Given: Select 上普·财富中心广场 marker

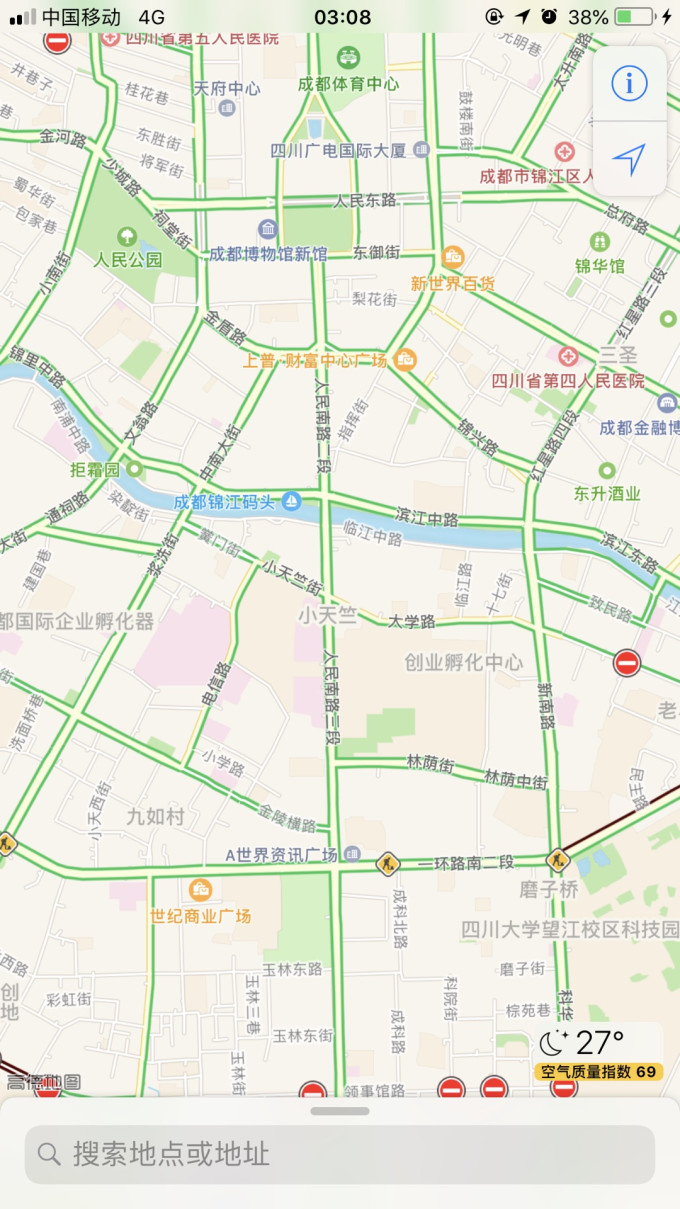Looking at the screenshot, I should 405,359.
